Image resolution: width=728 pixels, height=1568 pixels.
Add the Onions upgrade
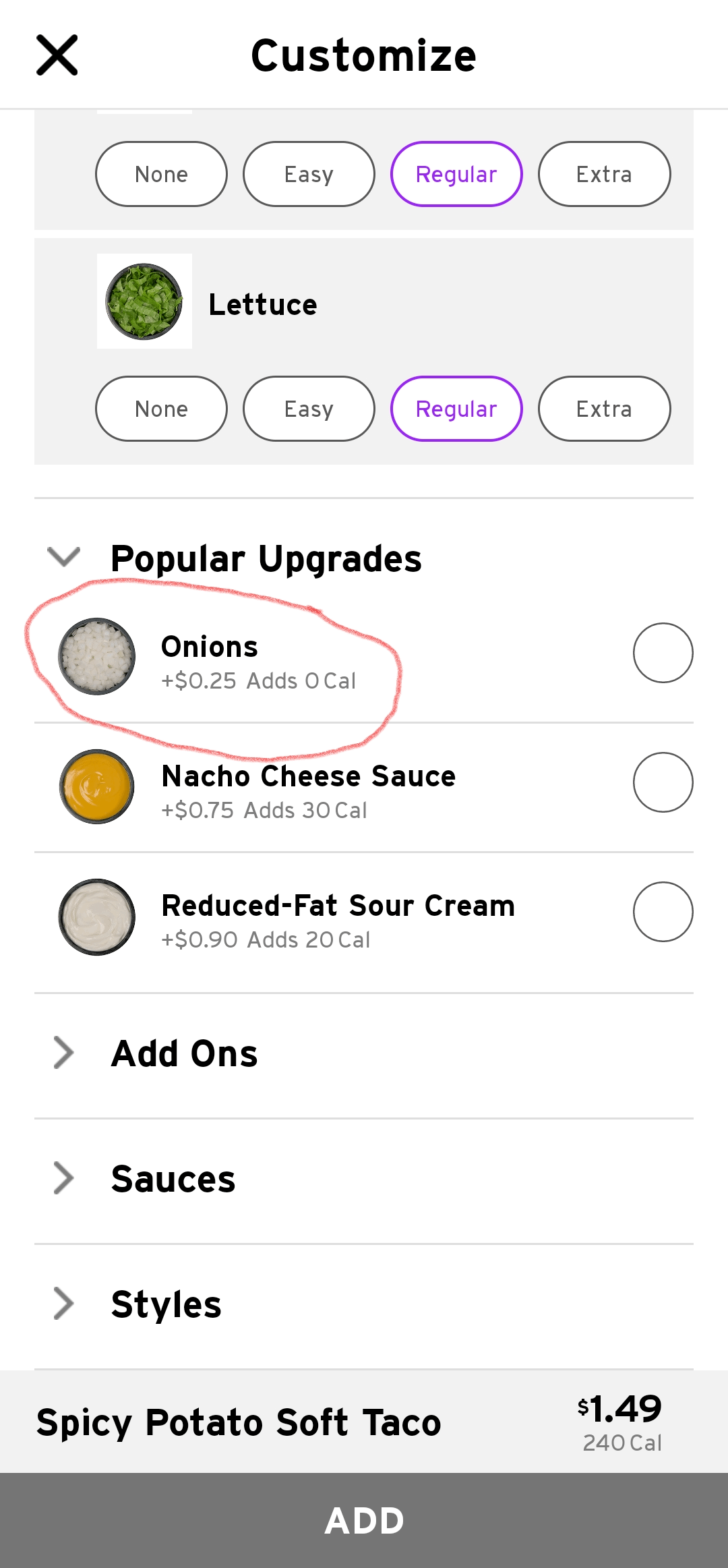[x=663, y=653]
